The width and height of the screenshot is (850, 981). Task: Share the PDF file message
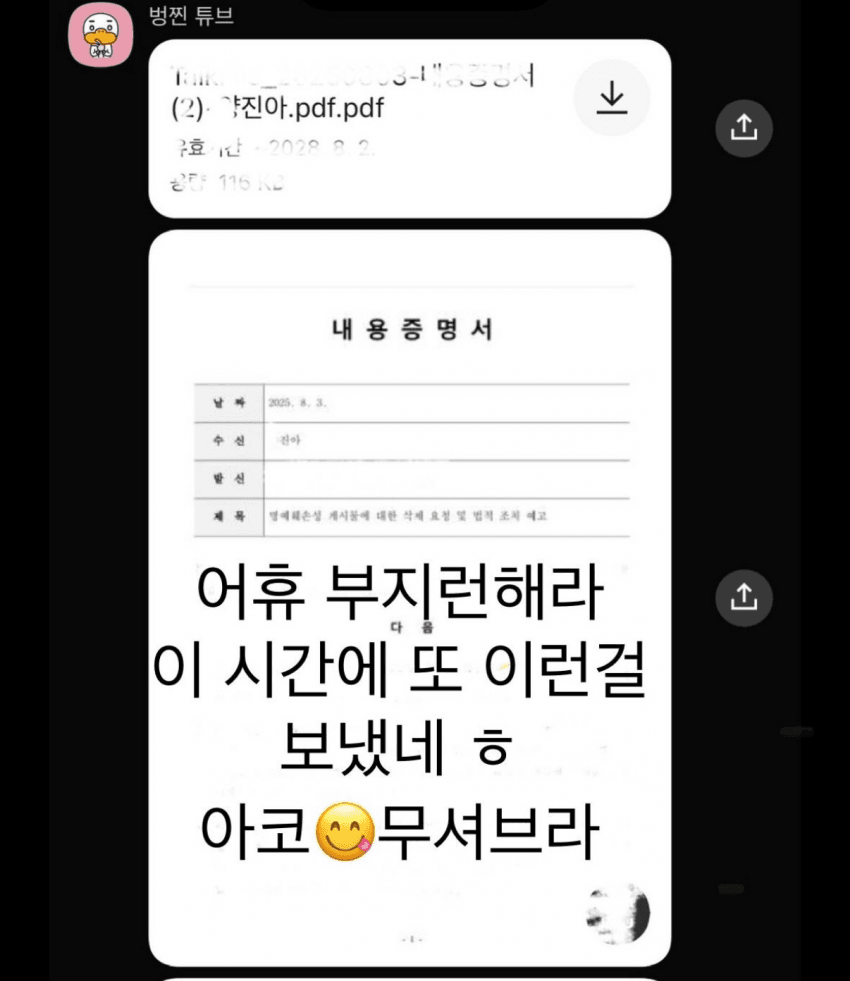tap(743, 128)
